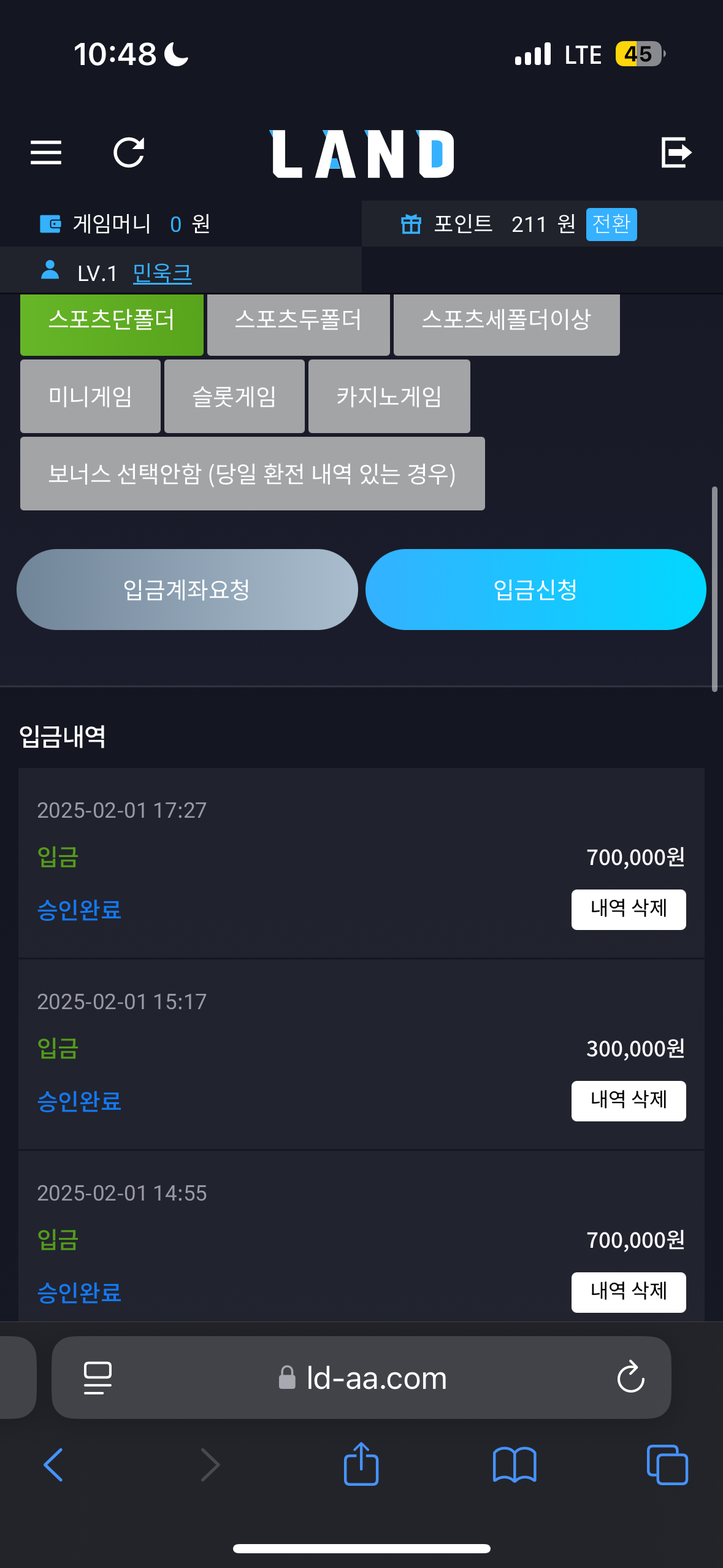723x1568 pixels.
Task: Select the 스포츠두폴더 bonus option
Action: 298,320
